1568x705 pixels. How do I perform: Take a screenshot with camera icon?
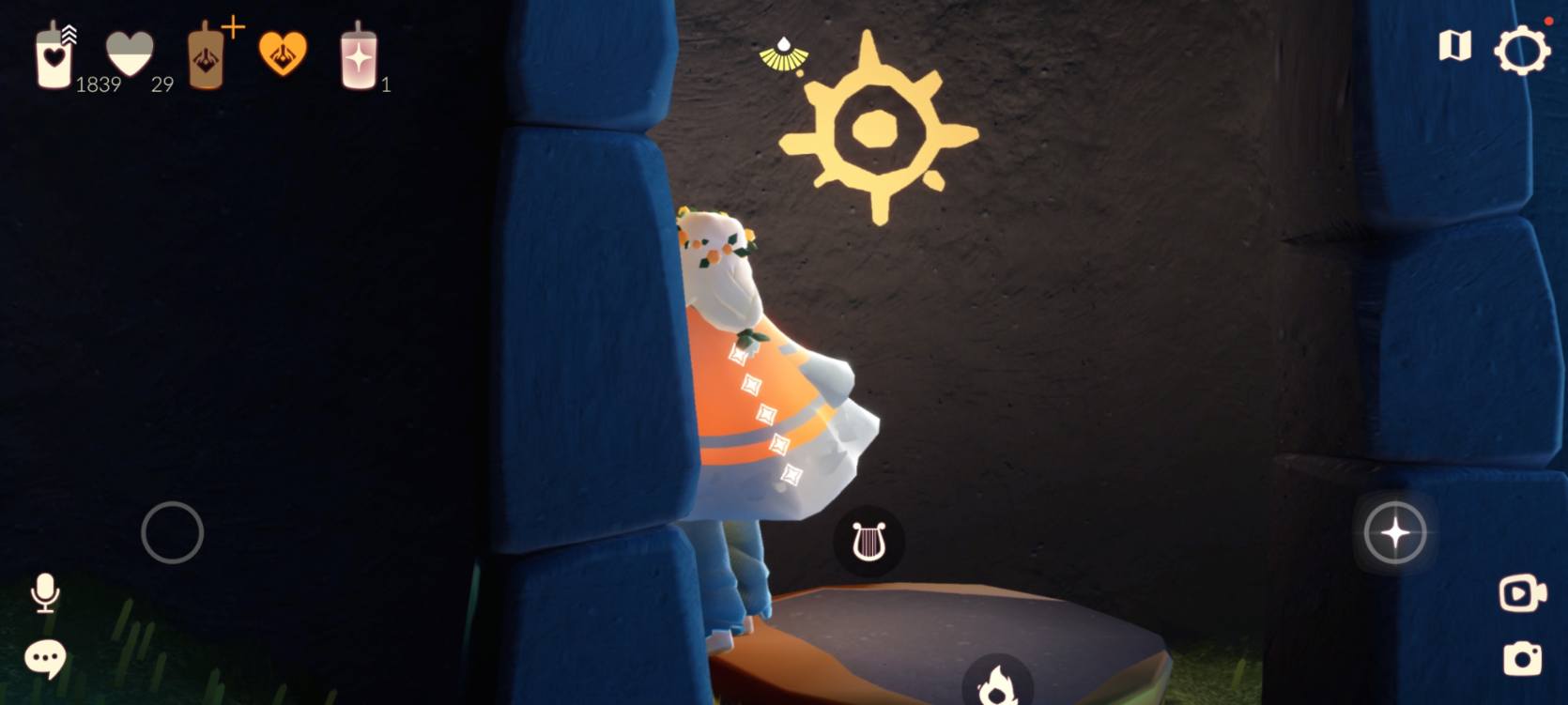coord(1521,659)
